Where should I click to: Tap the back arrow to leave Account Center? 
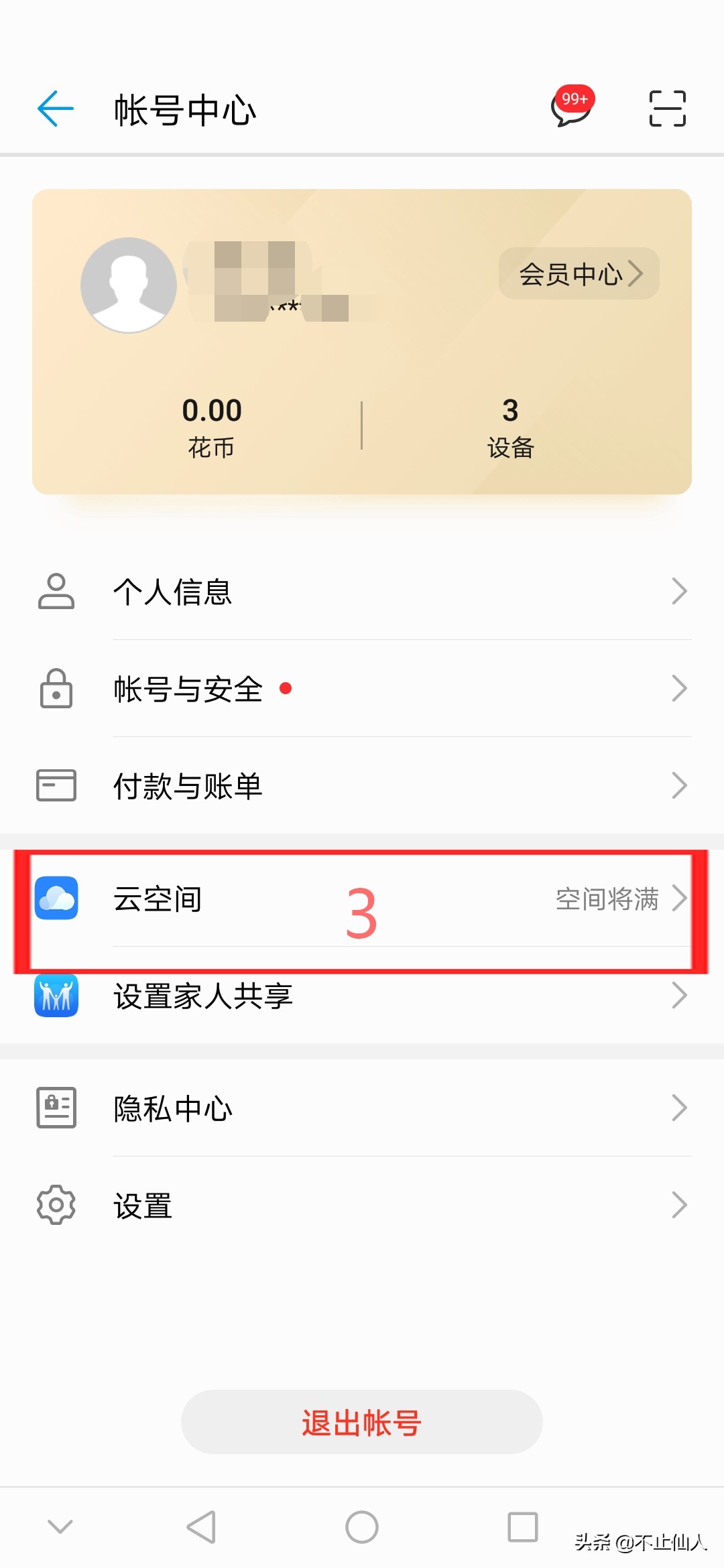[55, 109]
